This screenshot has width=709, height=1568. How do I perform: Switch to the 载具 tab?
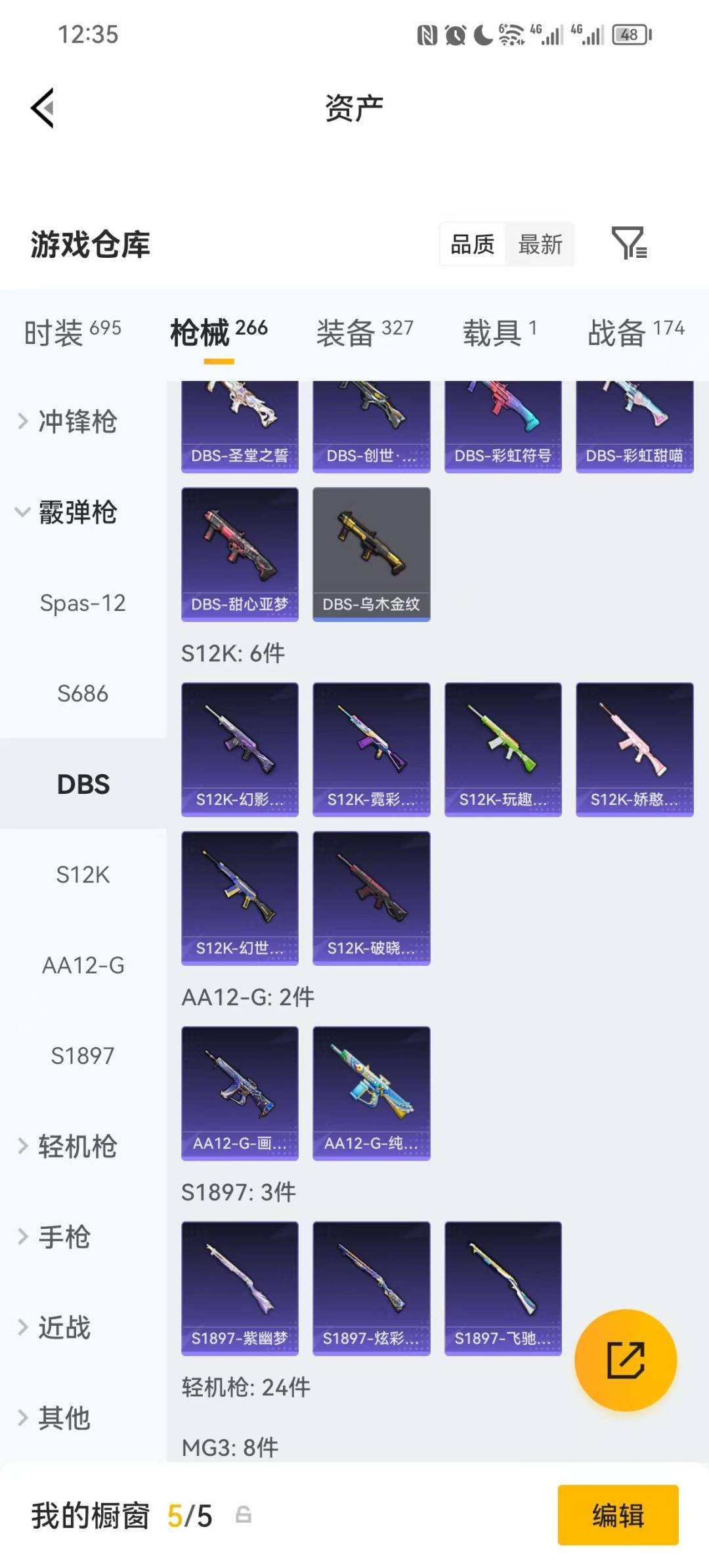coord(500,332)
